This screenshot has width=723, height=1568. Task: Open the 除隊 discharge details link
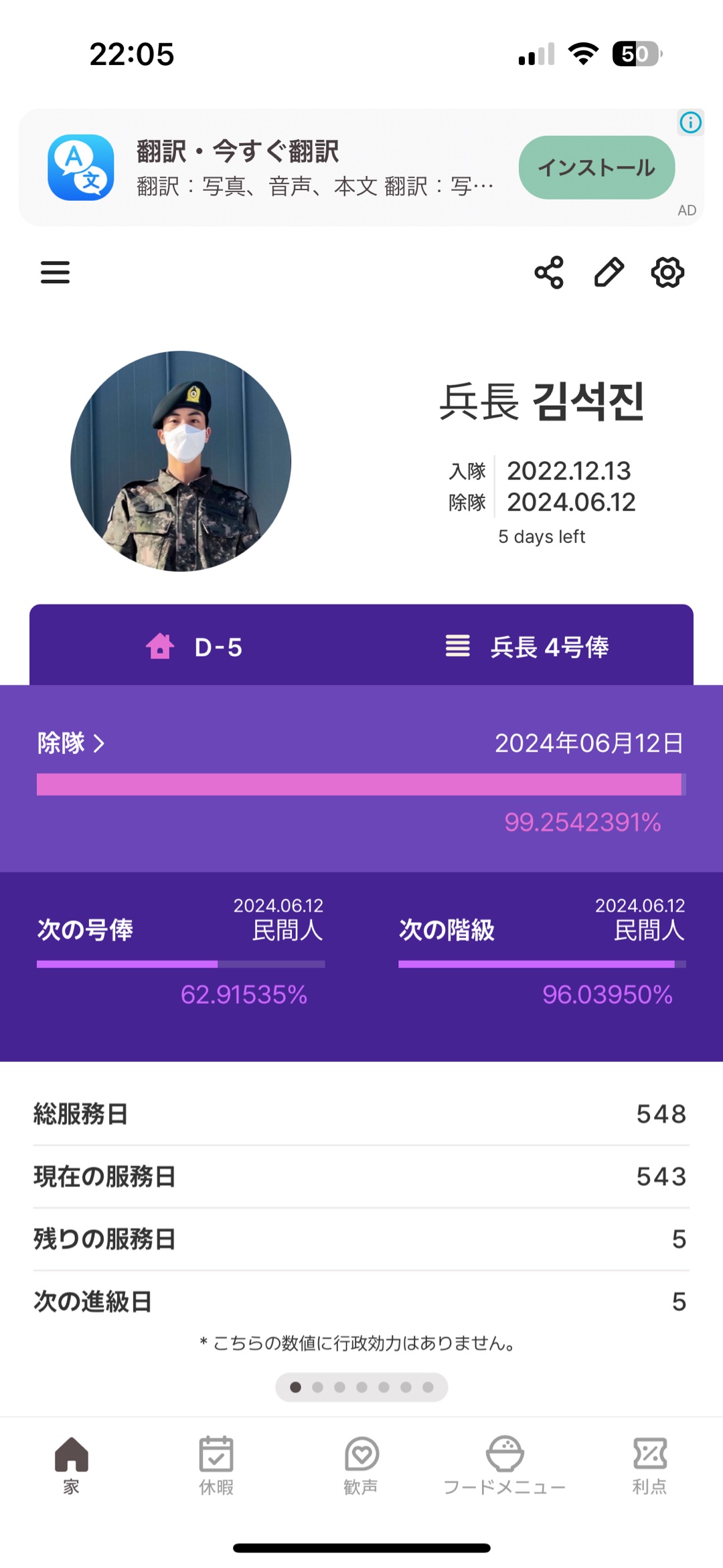click(x=71, y=743)
